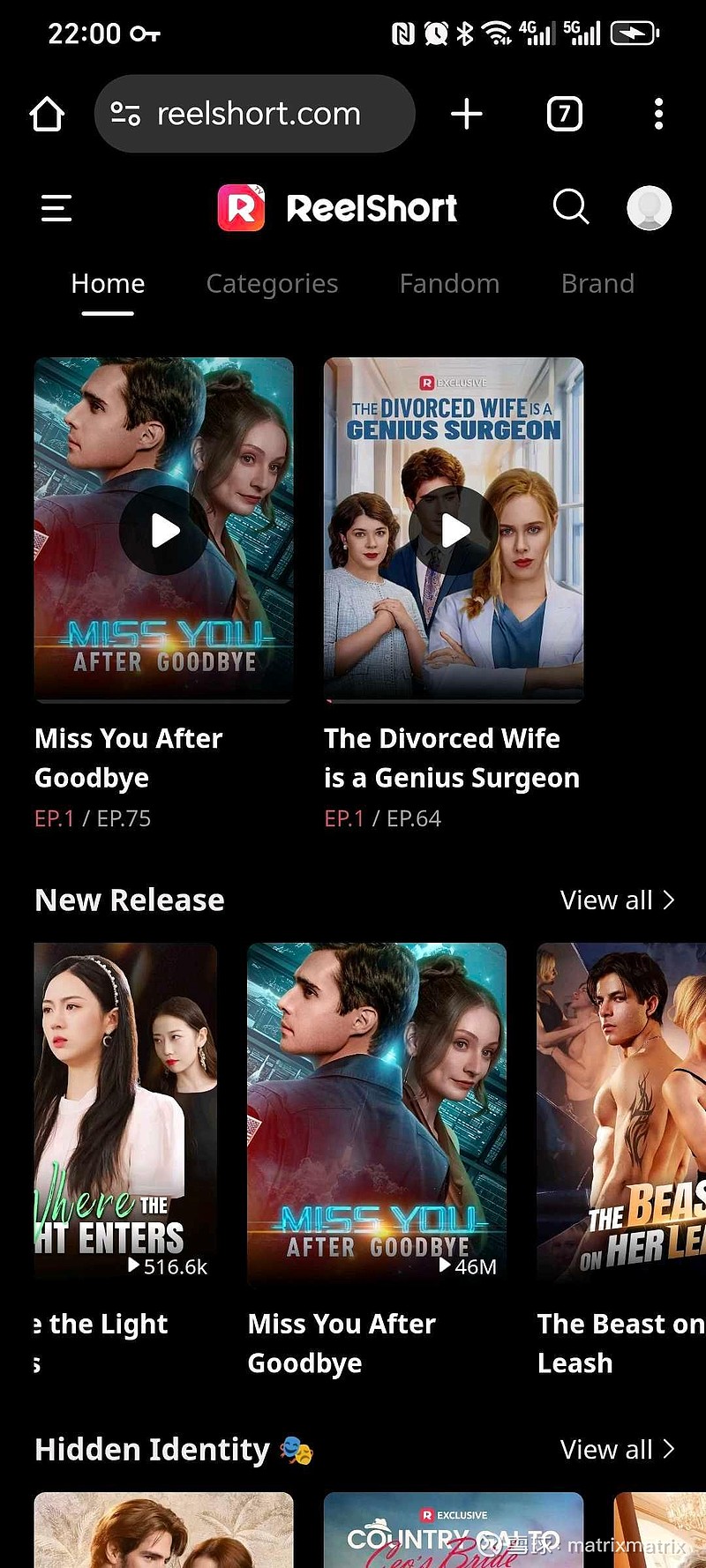Show the open tabs switcher
The width and height of the screenshot is (706, 1568).
point(565,114)
